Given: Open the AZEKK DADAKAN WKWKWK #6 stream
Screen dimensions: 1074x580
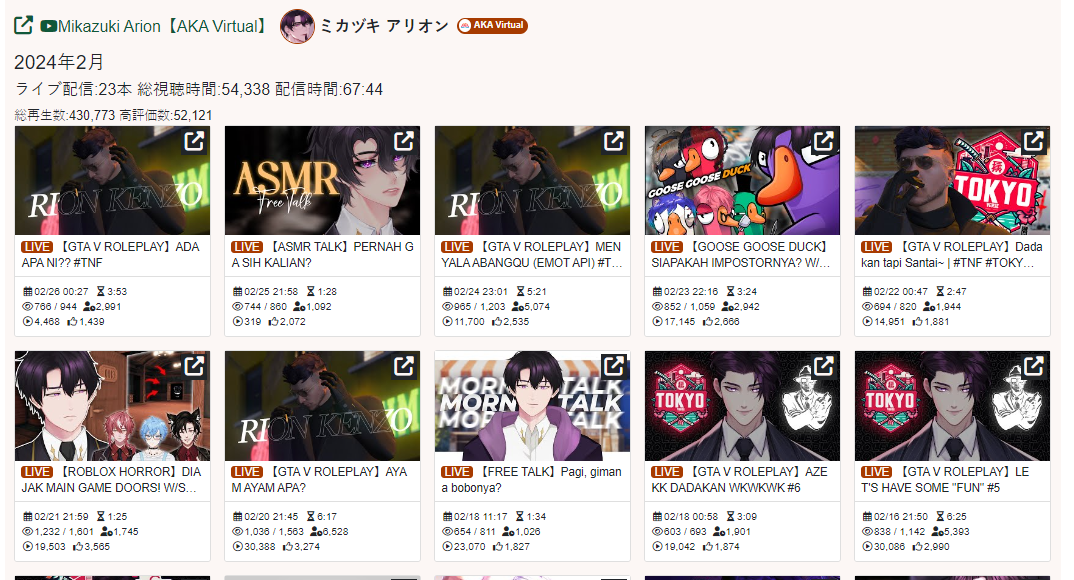Looking at the screenshot, I should point(742,479).
